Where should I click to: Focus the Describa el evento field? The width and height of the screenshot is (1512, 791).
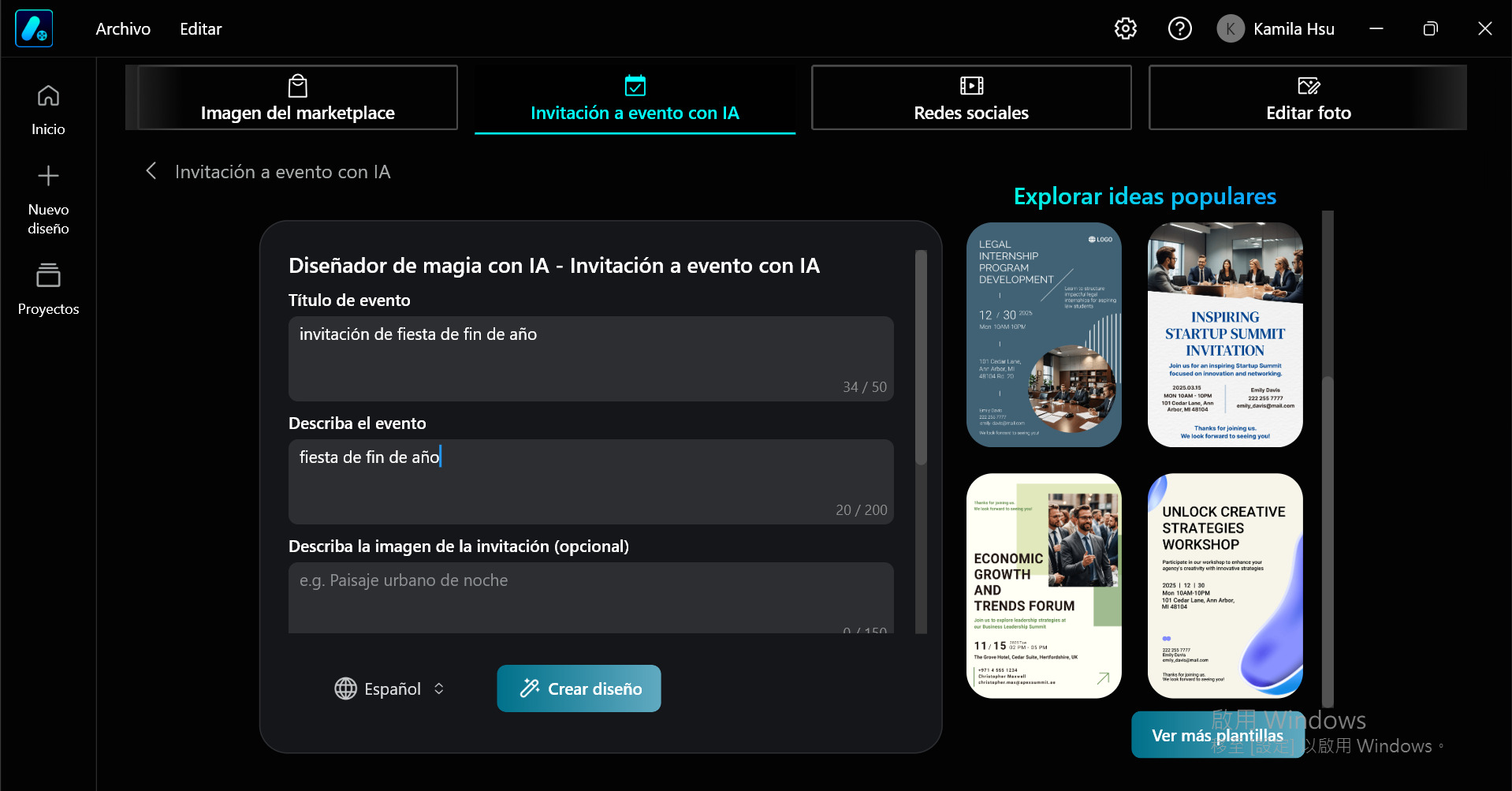[x=590, y=480]
